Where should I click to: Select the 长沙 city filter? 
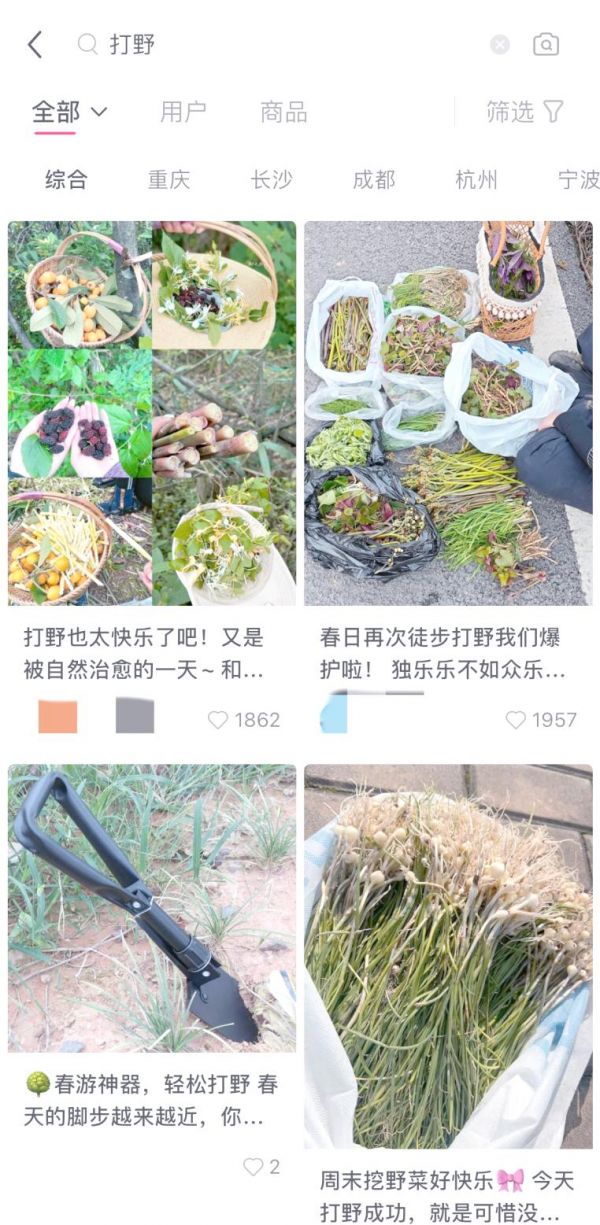click(x=271, y=179)
